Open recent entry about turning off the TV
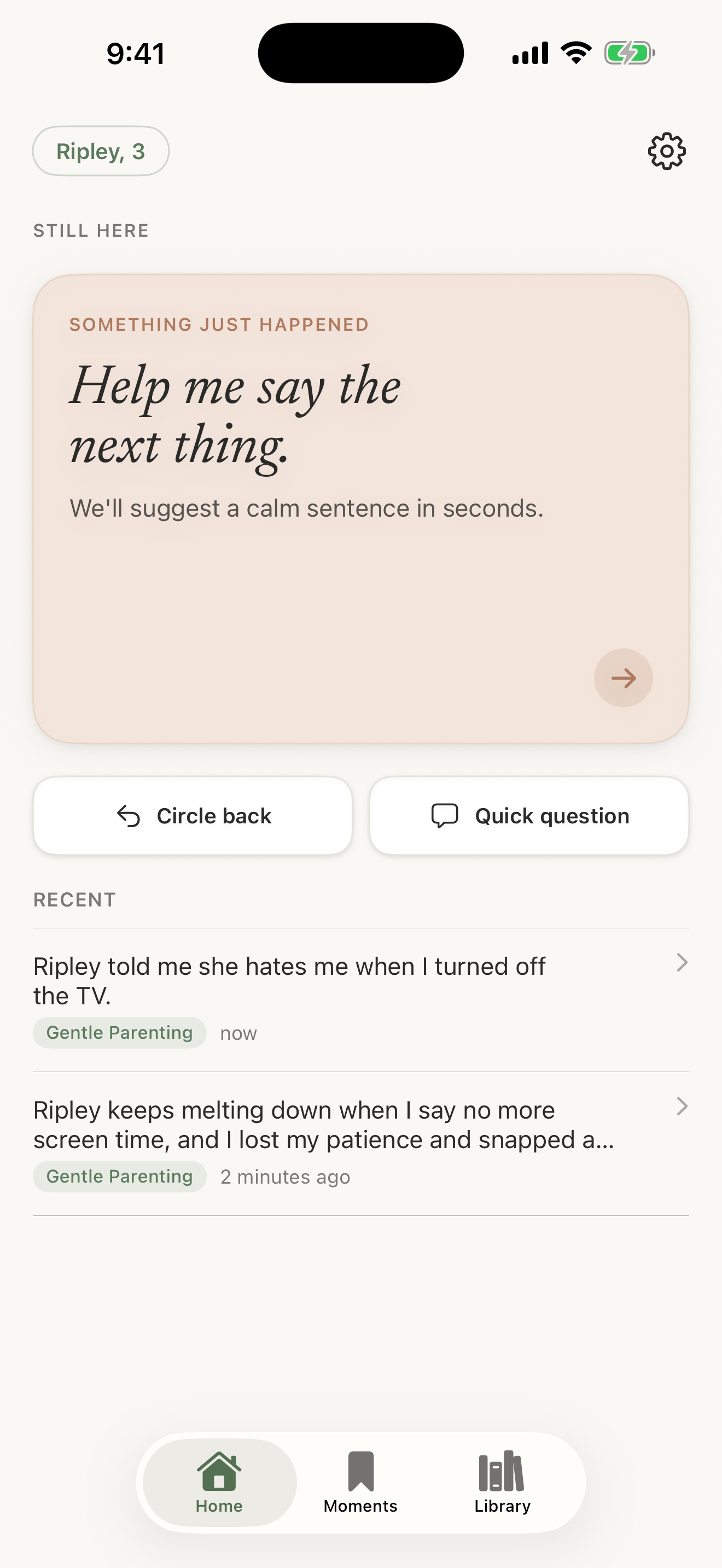The height and width of the screenshot is (1568, 722). coord(361,999)
